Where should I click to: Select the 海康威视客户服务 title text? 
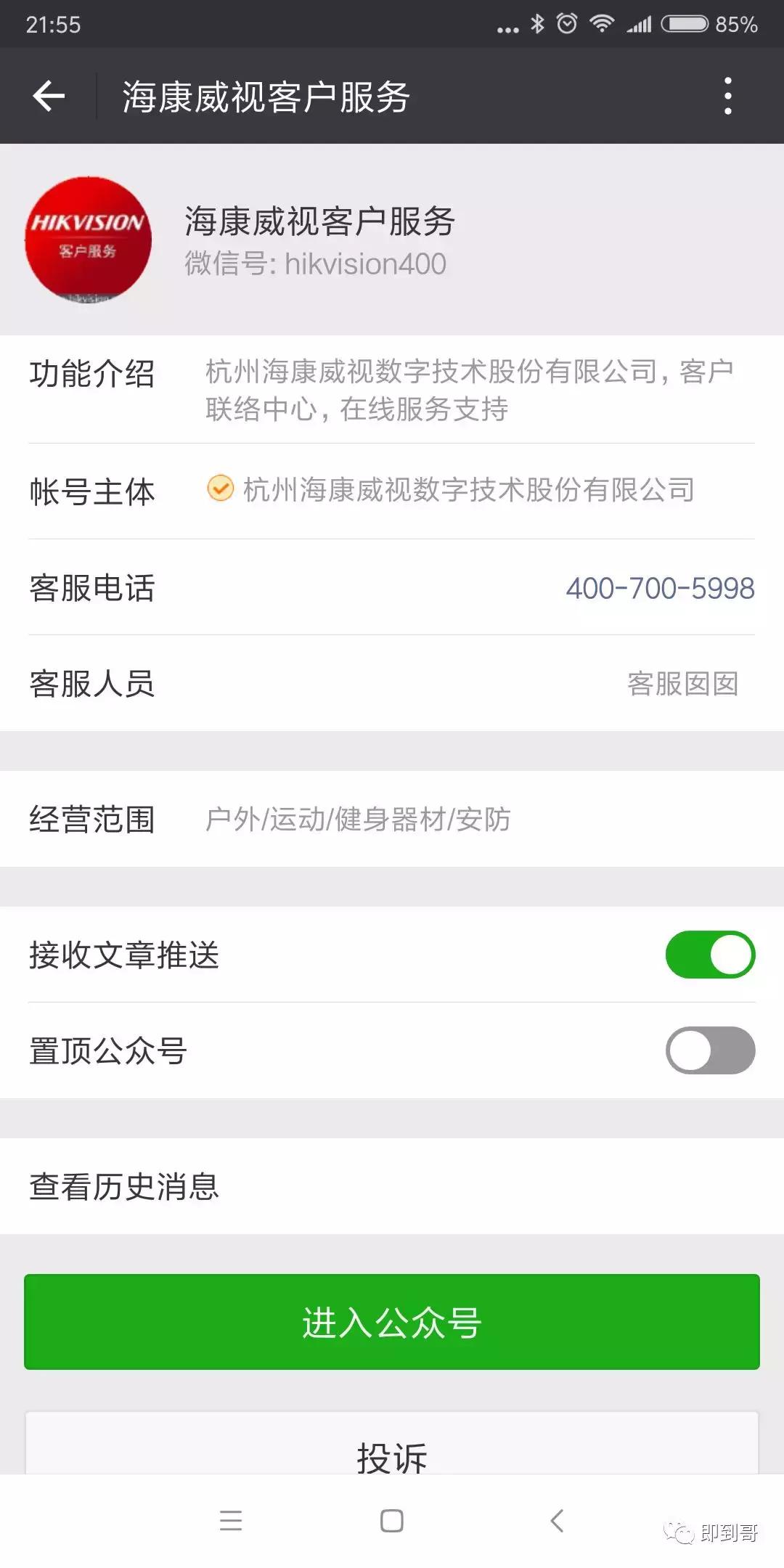pyautogui.click(x=266, y=95)
